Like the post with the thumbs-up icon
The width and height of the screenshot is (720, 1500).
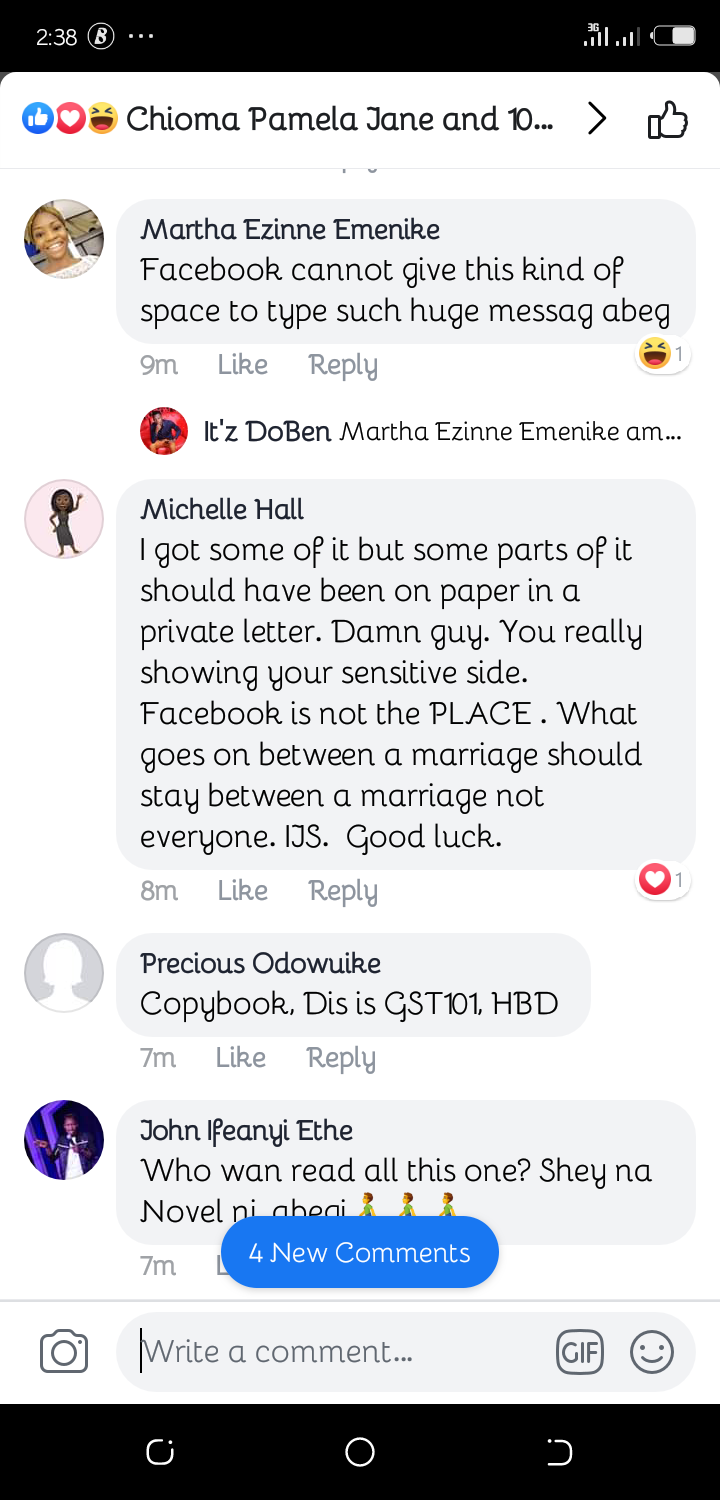[x=668, y=121]
